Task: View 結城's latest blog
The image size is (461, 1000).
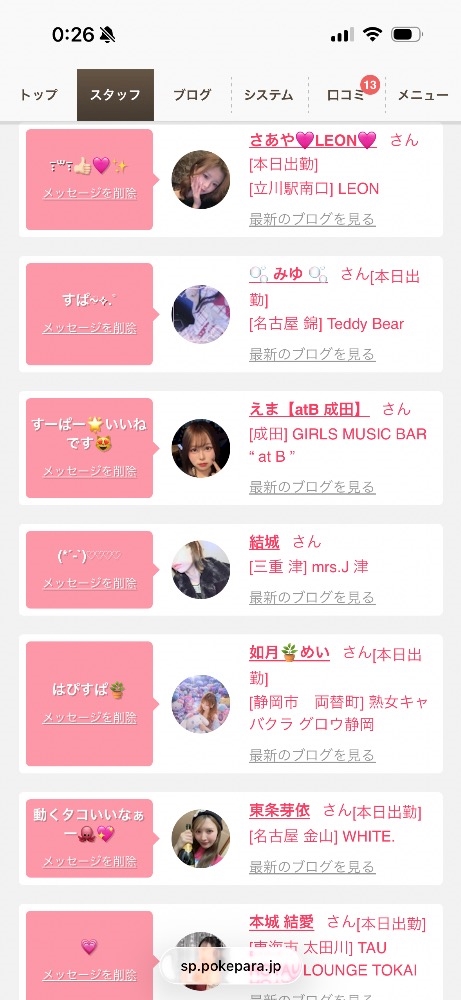Action: [312, 597]
